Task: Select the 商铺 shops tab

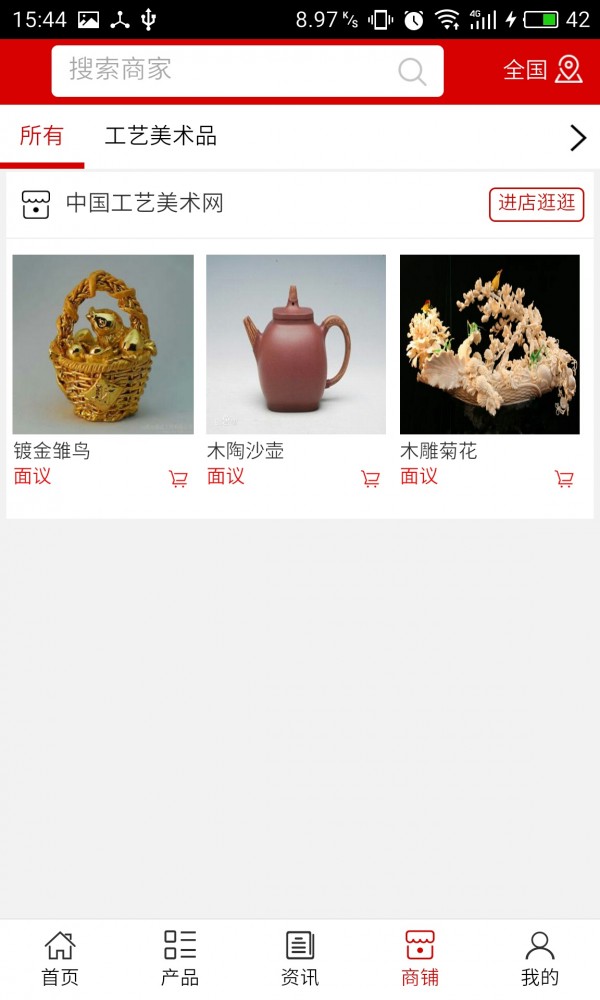Action: click(x=420, y=958)
